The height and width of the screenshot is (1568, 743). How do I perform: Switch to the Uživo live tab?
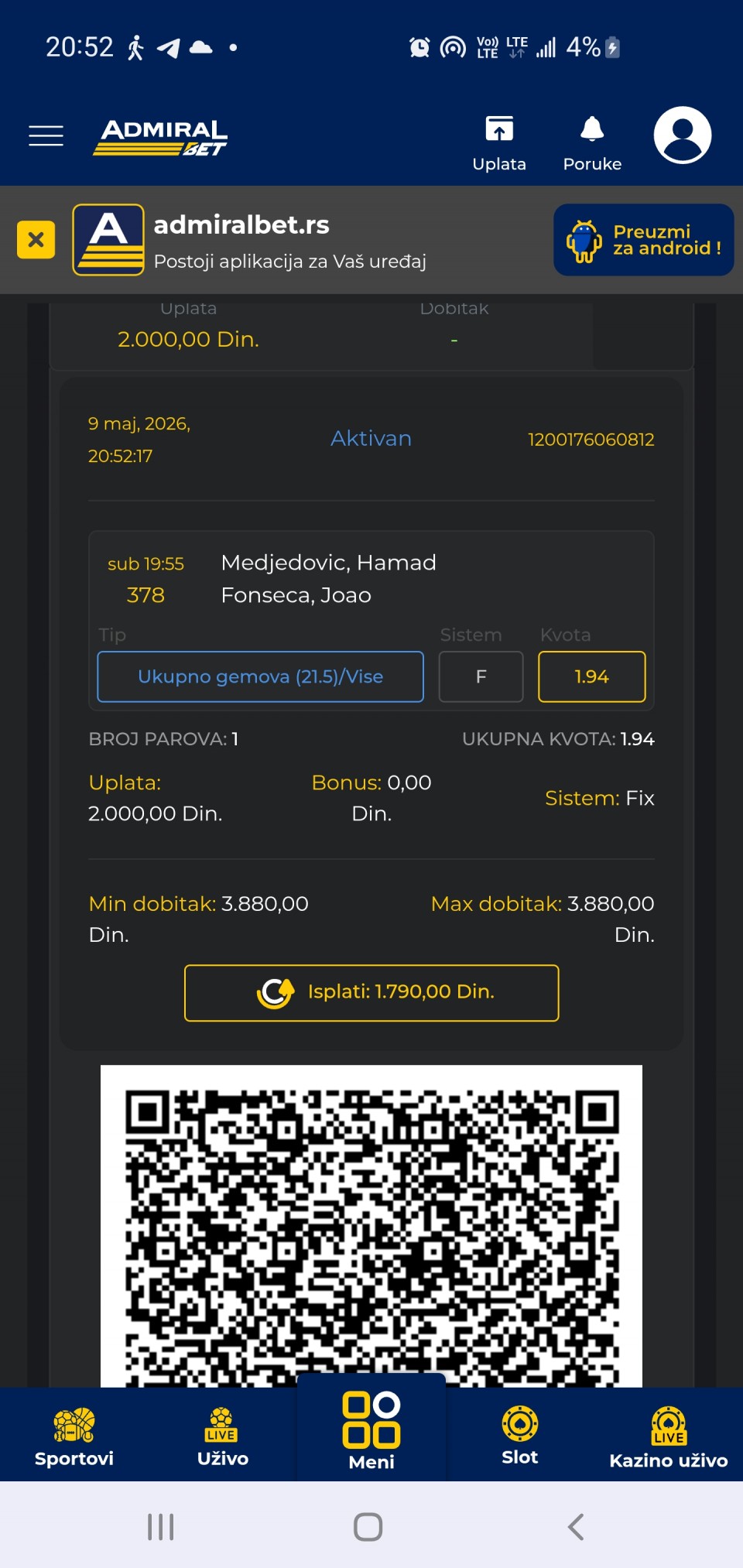(x=223, y=1437)
